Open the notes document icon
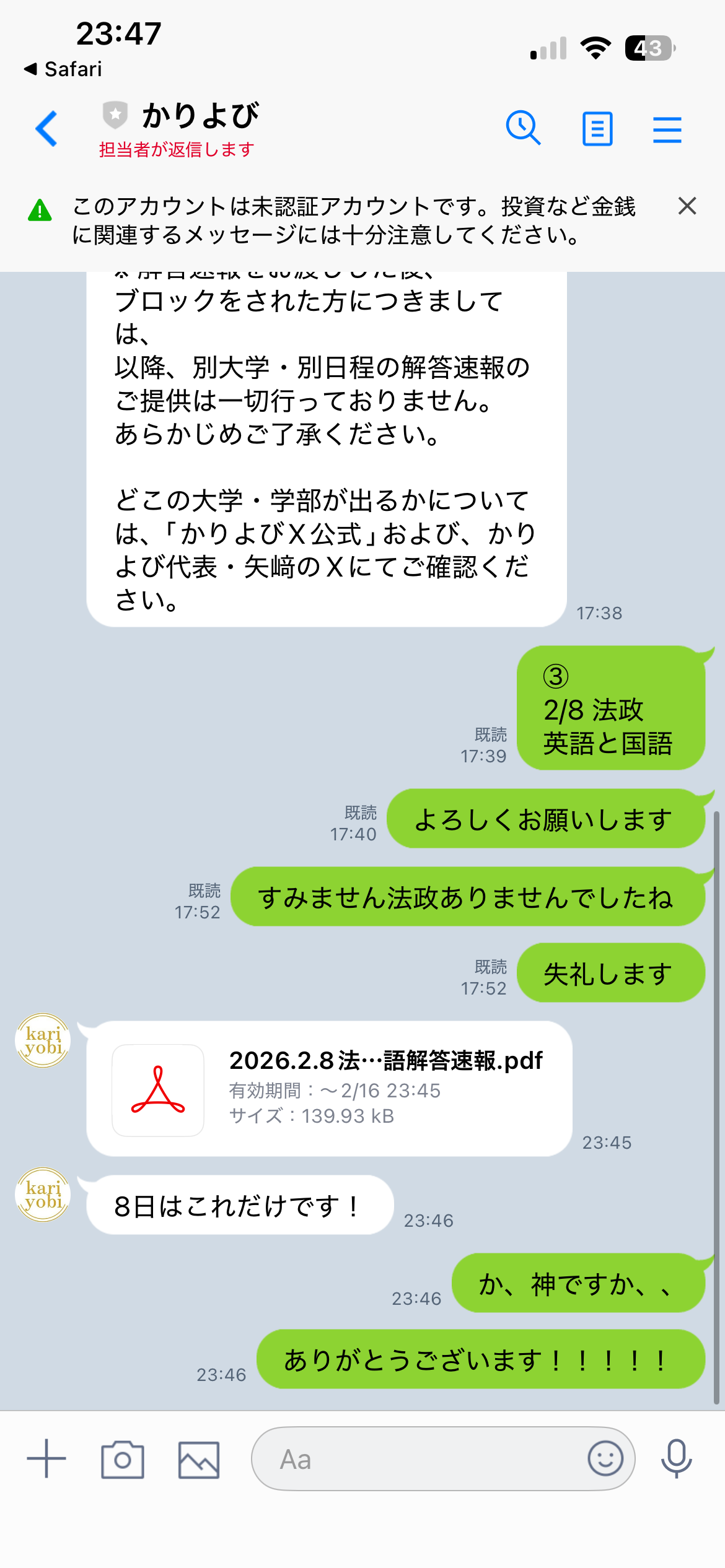 [597, 129]
